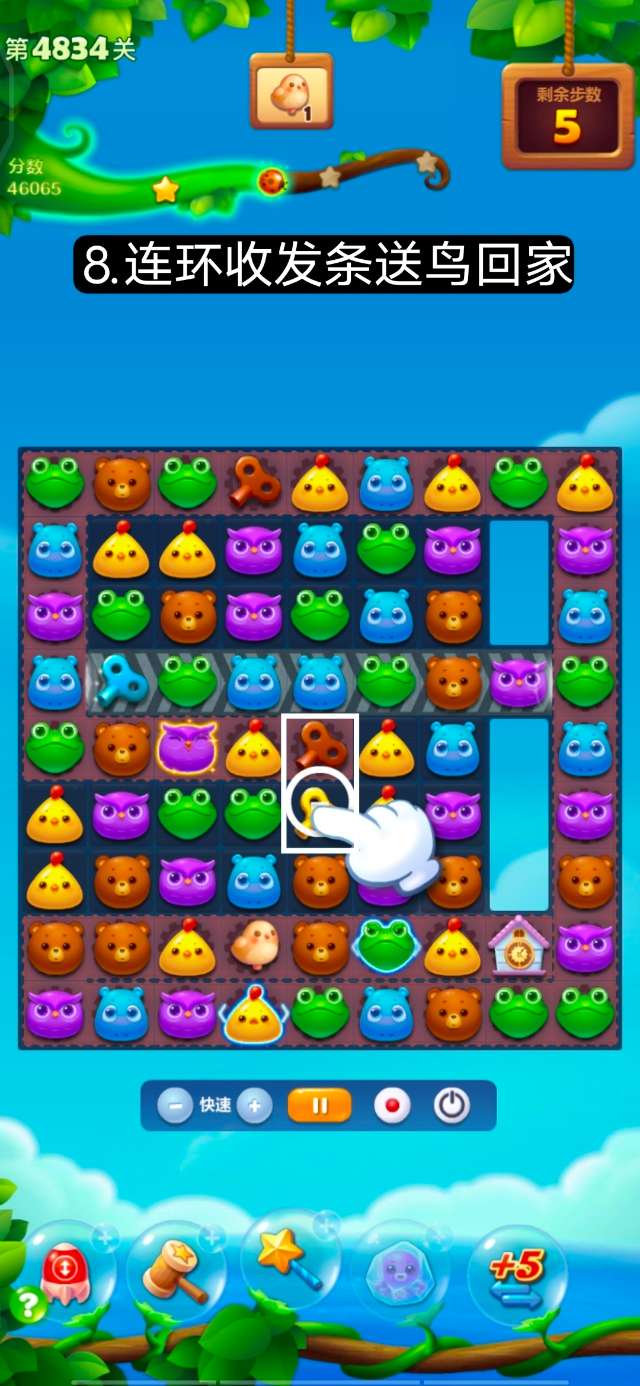Increase the playback speed with plus button

tap(254, 1106)
